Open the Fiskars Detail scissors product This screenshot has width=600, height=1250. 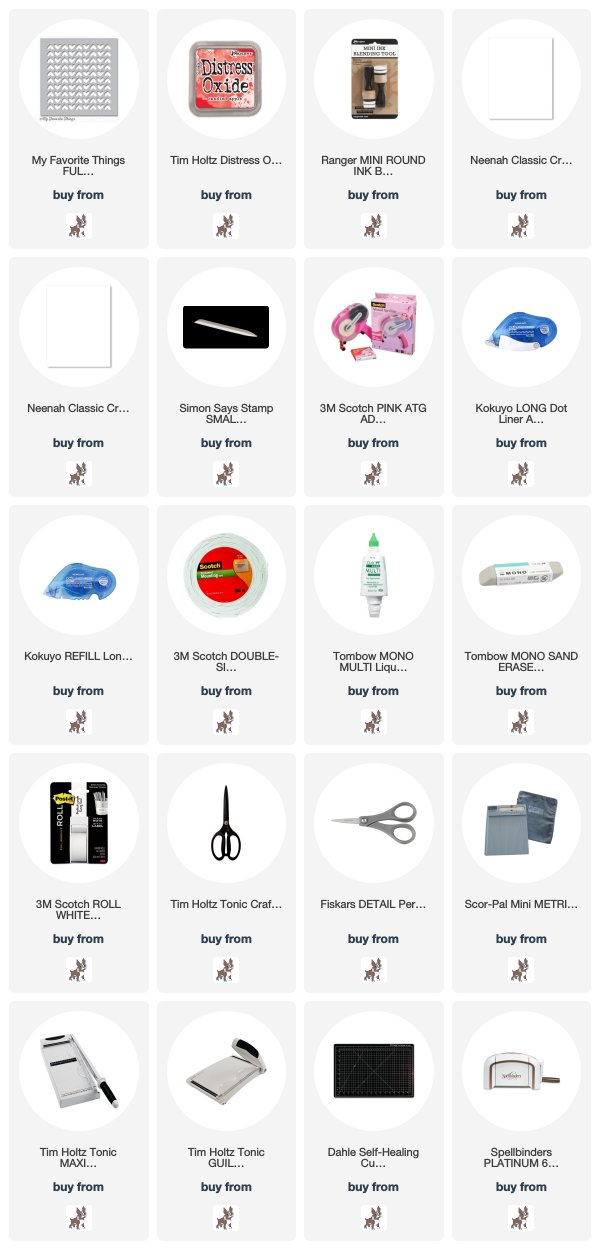[373, 822]
